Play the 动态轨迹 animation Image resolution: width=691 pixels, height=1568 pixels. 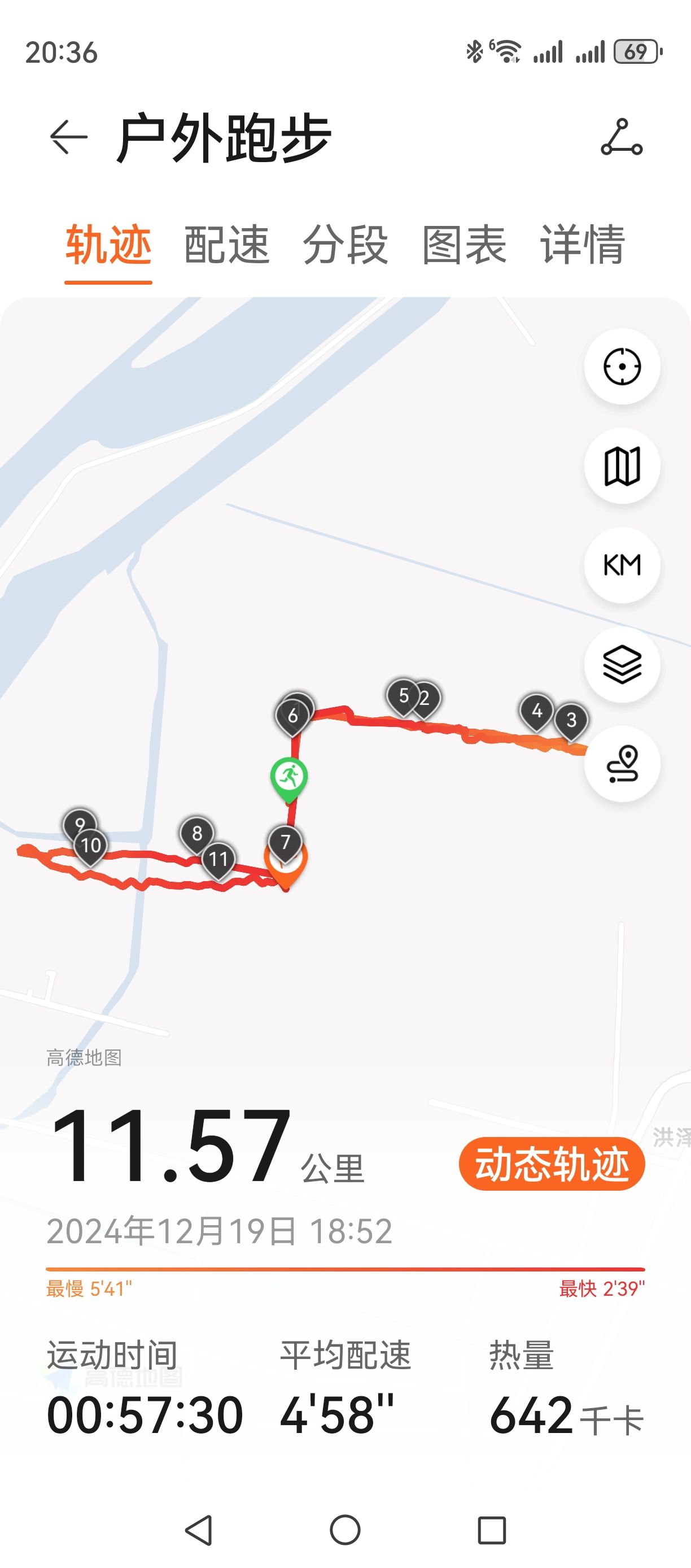[552, 1164]
